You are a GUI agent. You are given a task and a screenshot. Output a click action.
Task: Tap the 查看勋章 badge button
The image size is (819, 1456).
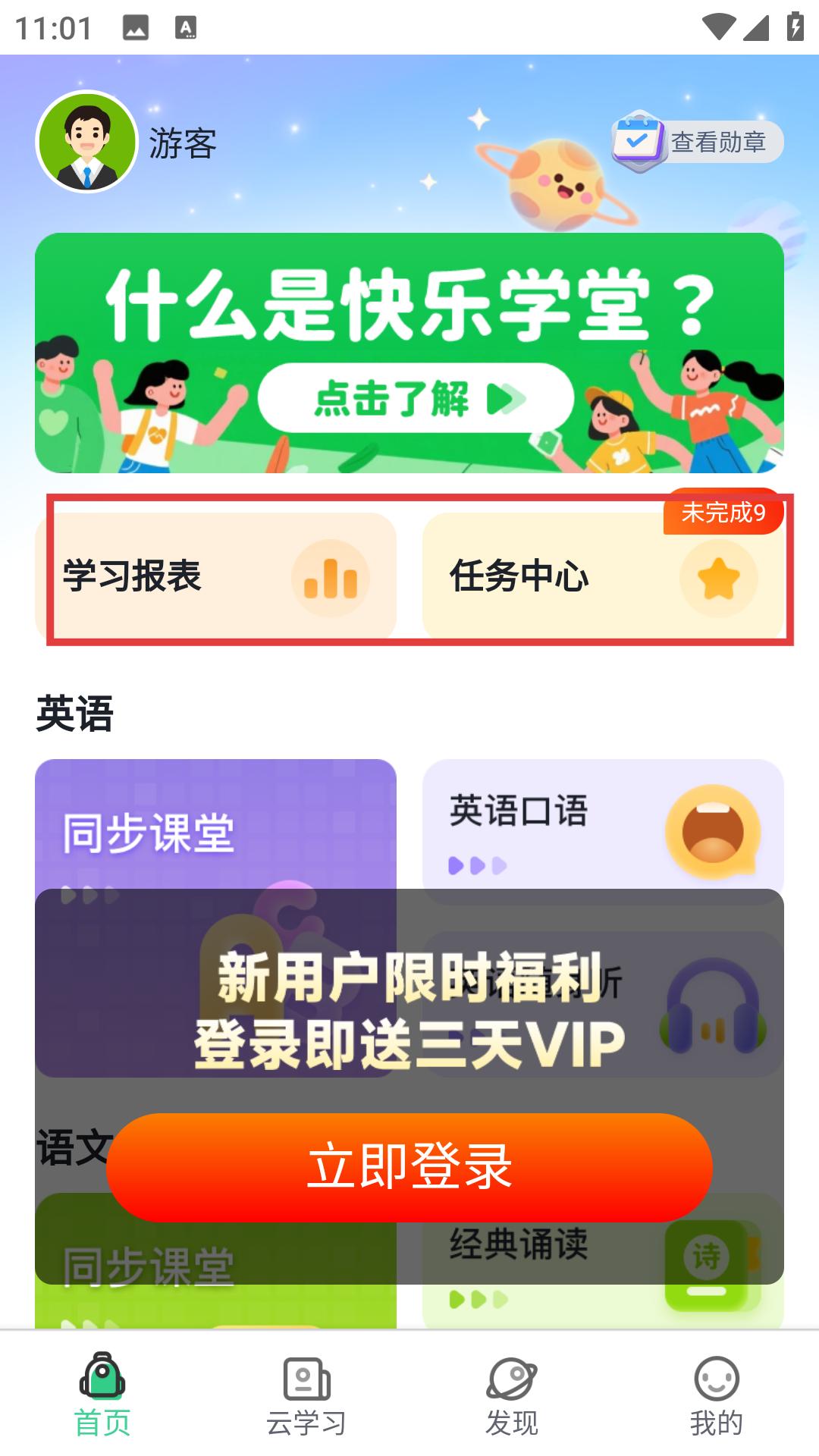point(698,142)
